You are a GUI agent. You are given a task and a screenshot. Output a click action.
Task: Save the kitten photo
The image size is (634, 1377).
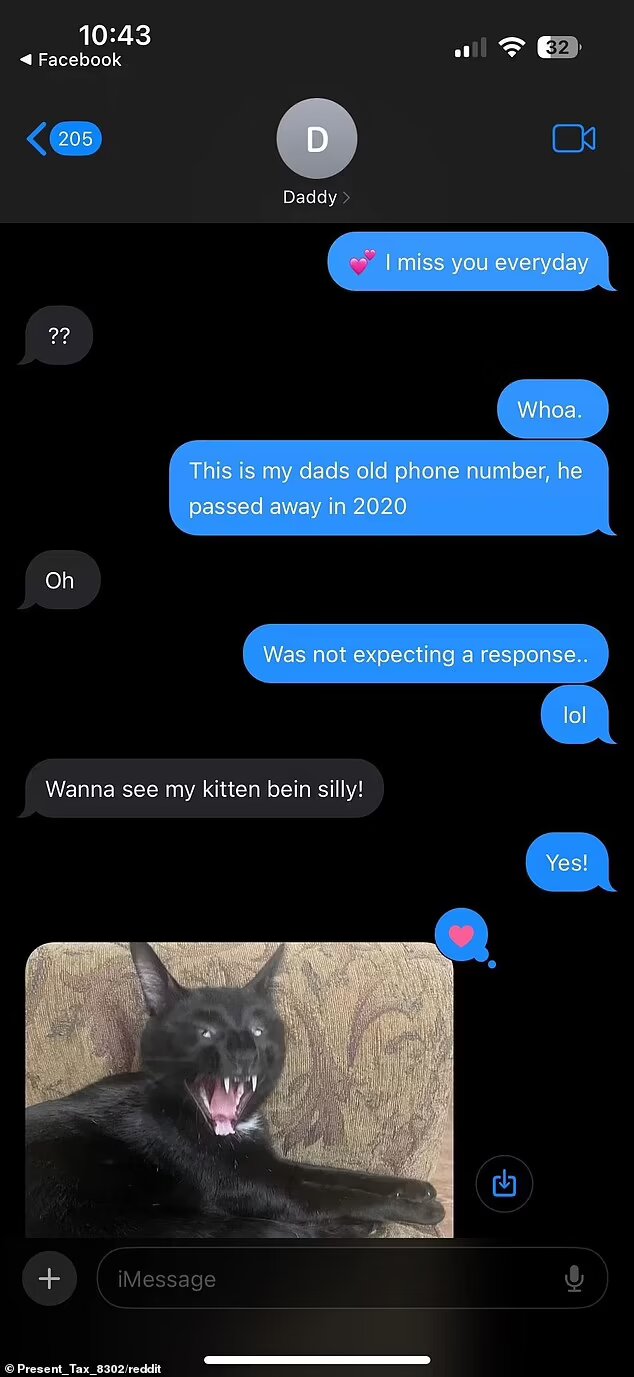point(504,1184)
